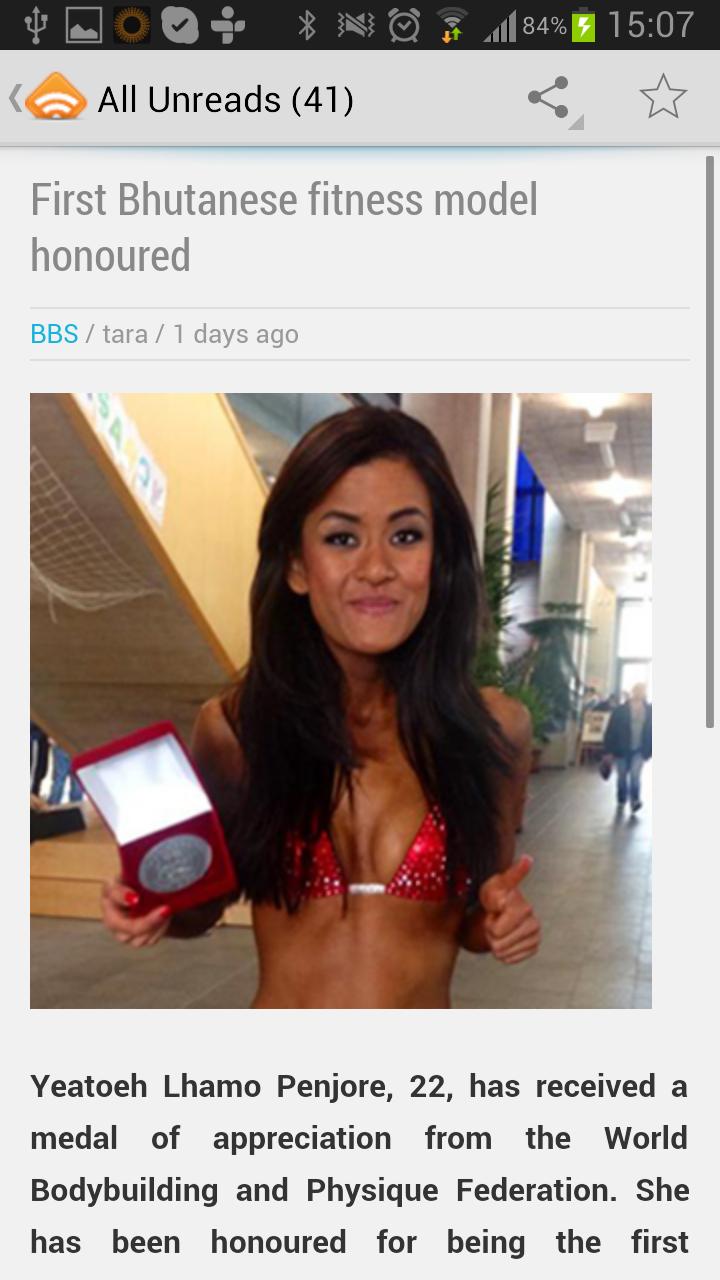Open the article photo
This screenshot has width=720, height=1280.
[340, 700]
